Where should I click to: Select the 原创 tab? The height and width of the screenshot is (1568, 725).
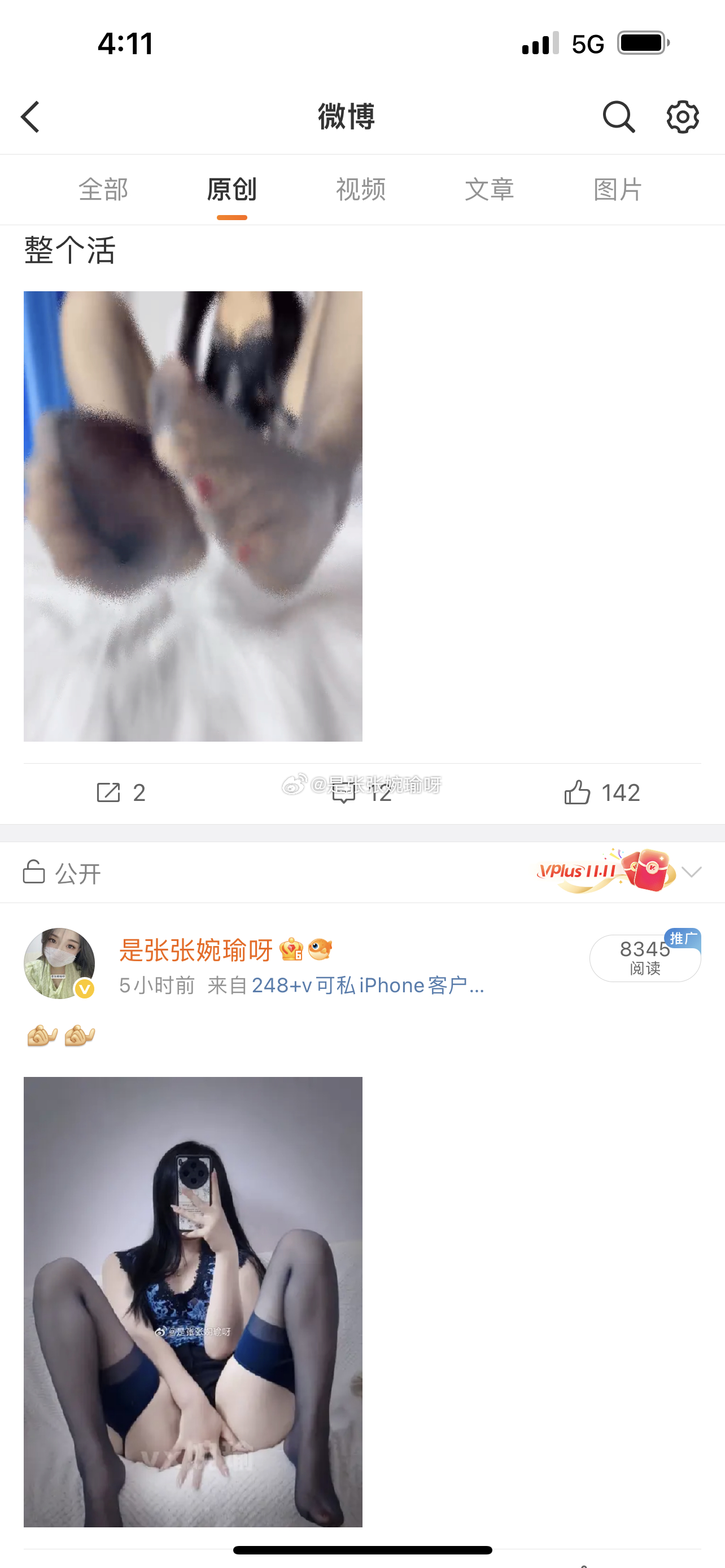pos(232,190)
